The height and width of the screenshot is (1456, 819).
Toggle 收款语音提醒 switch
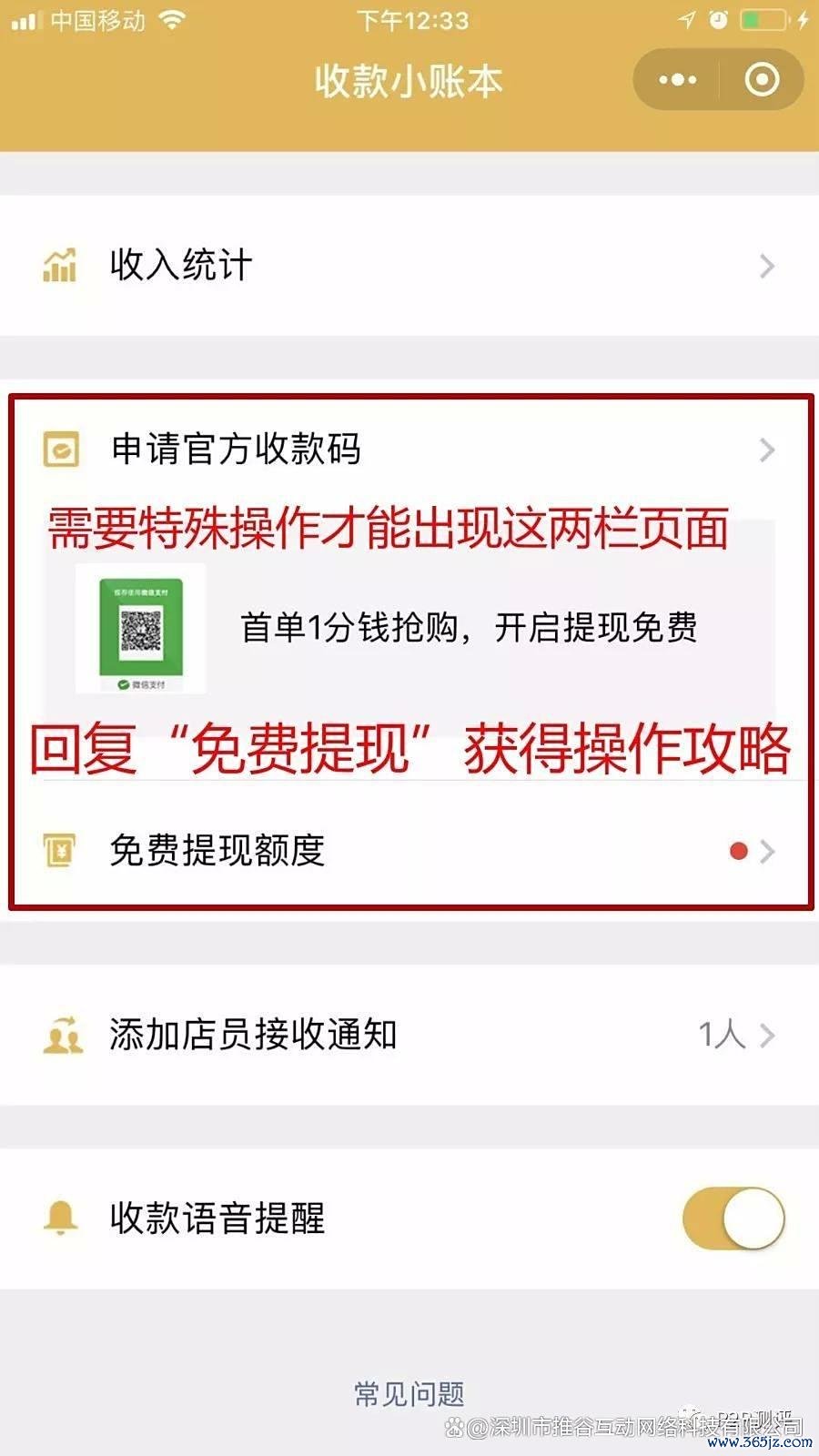[x=733, y=1218]
